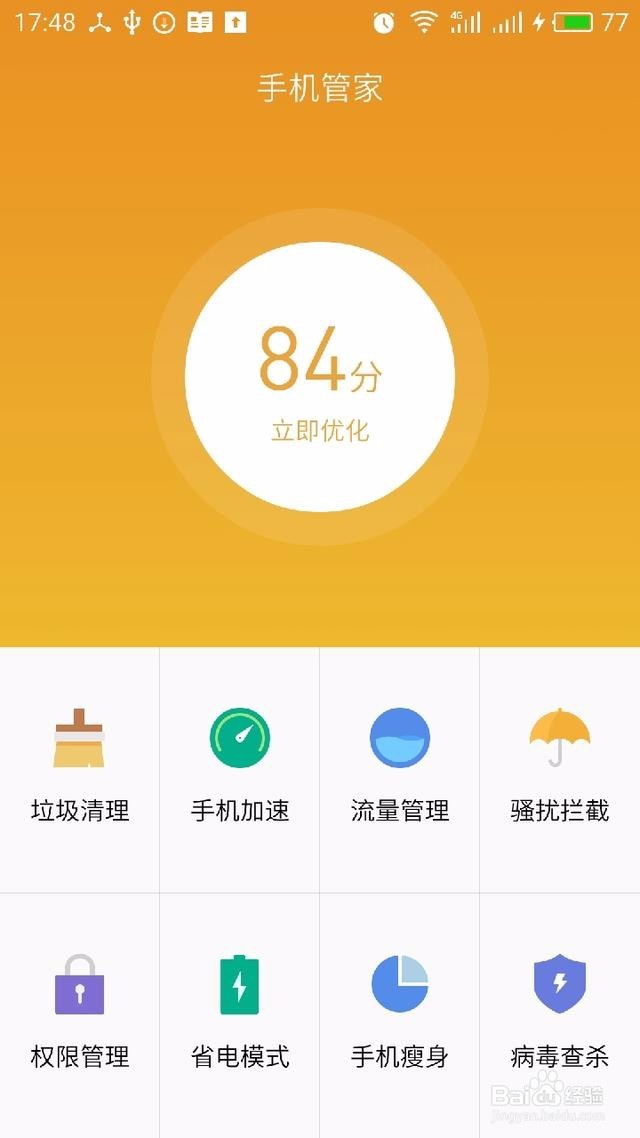Open 骚扰拦截 harassment blocking

pyautogui.click(x=560, y=770)
